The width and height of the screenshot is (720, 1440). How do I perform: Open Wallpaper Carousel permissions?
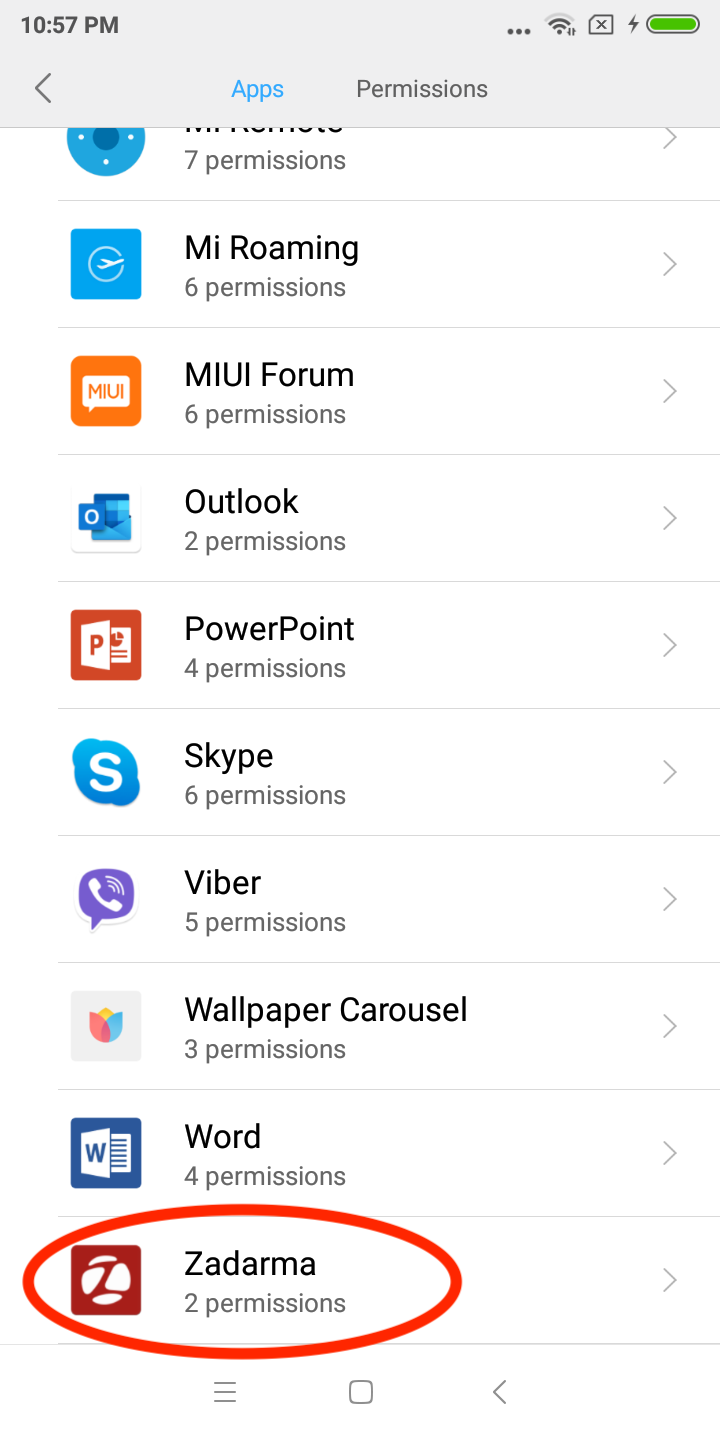[380, 1026]
